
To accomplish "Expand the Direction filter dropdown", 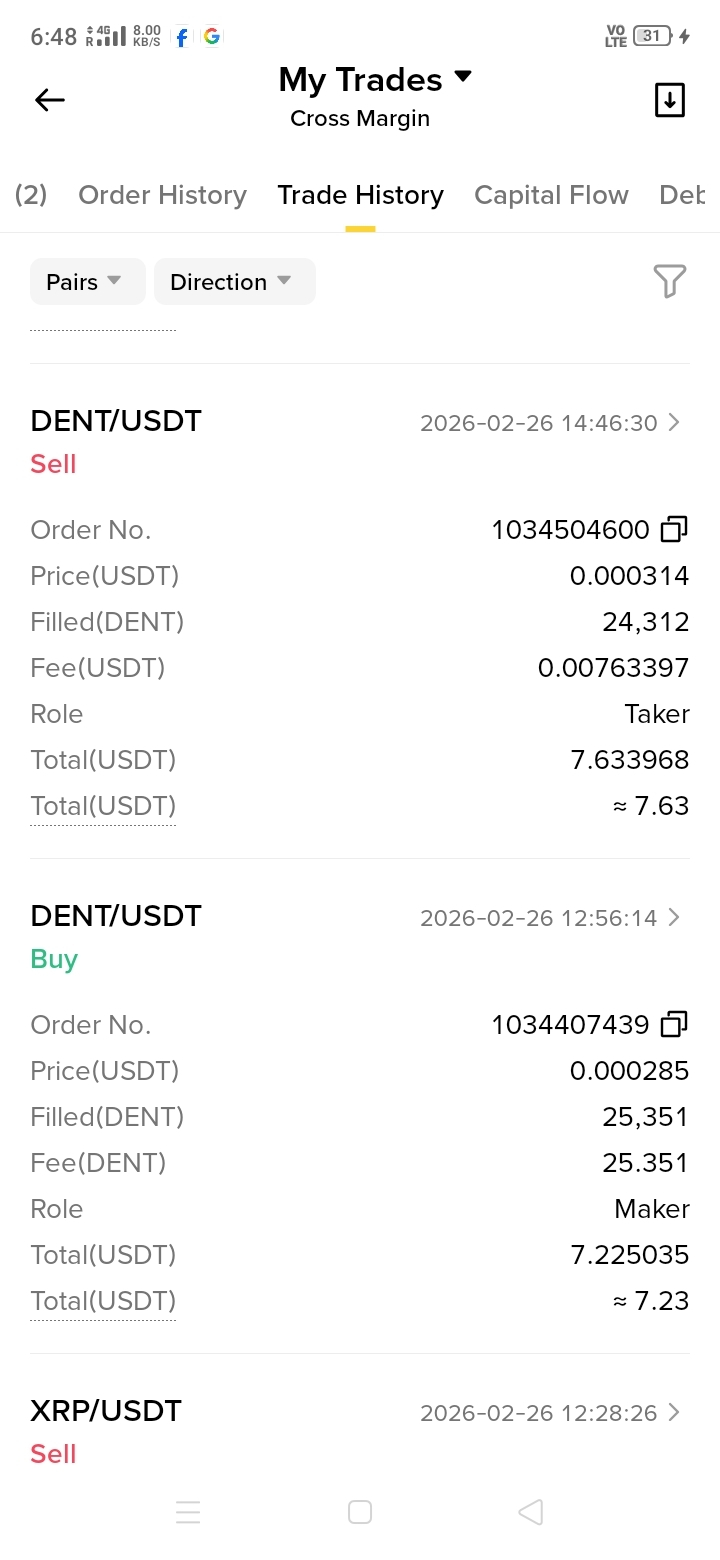I will click(235, 282).
